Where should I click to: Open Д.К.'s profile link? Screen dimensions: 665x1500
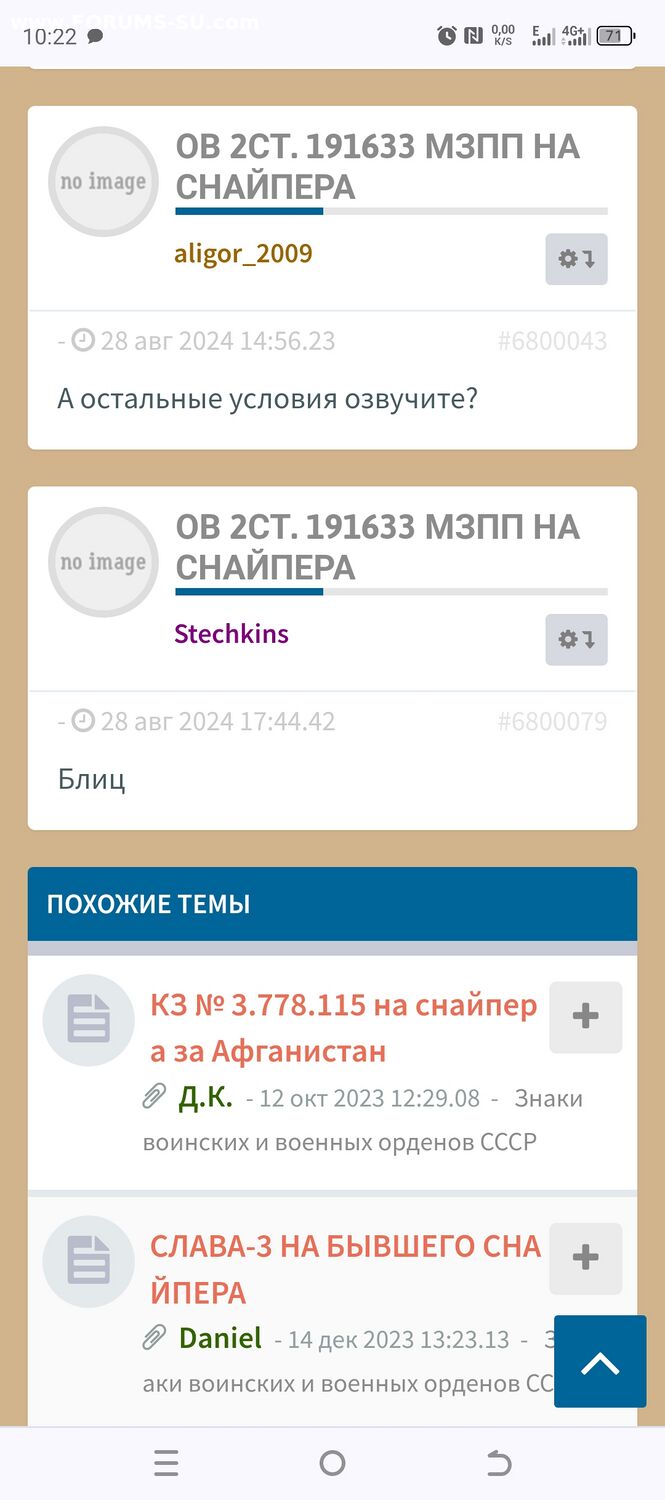pos(205,1097)
